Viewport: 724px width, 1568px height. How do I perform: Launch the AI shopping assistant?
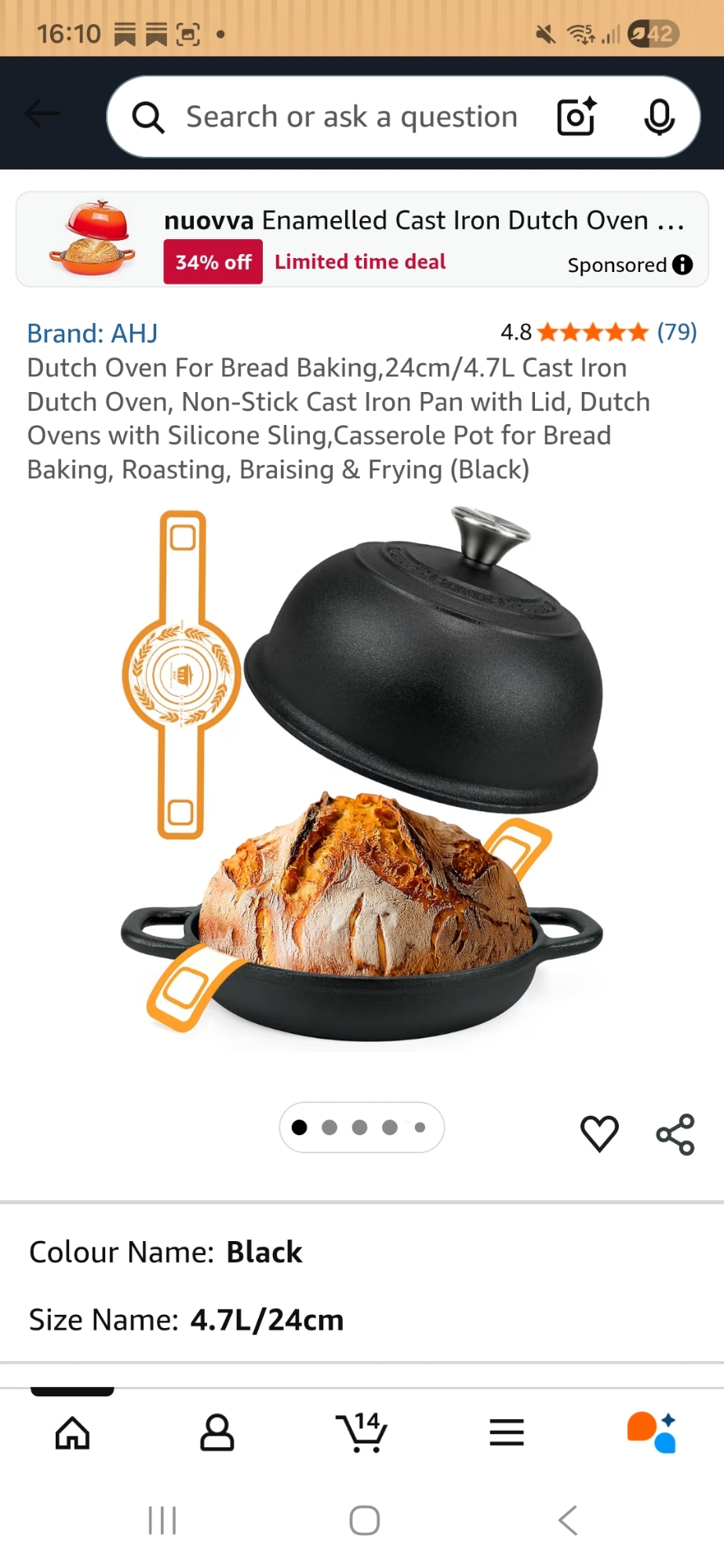pos(651,1433)
